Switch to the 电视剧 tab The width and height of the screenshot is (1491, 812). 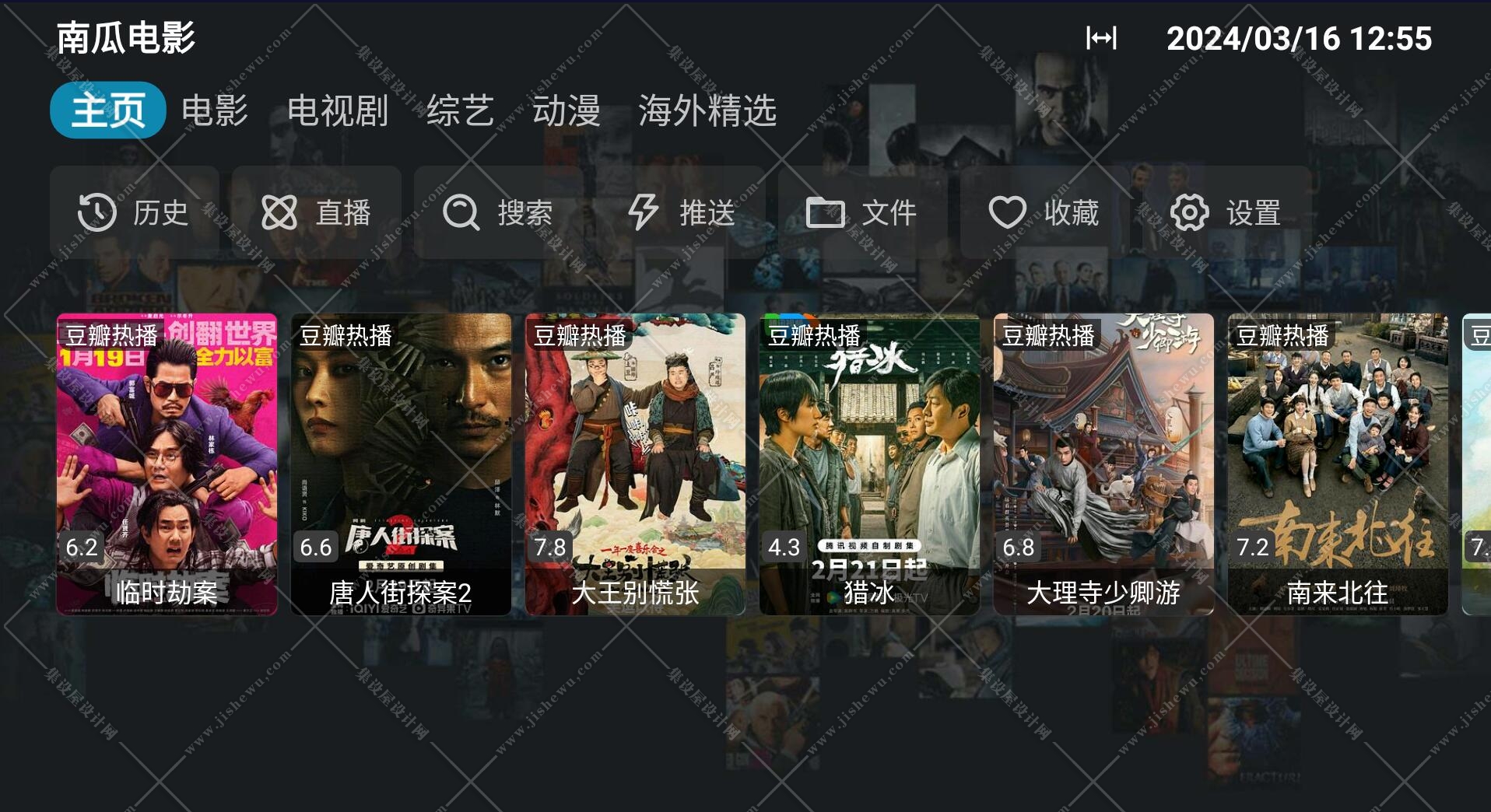pyautogui.click(x=337, y=110)
